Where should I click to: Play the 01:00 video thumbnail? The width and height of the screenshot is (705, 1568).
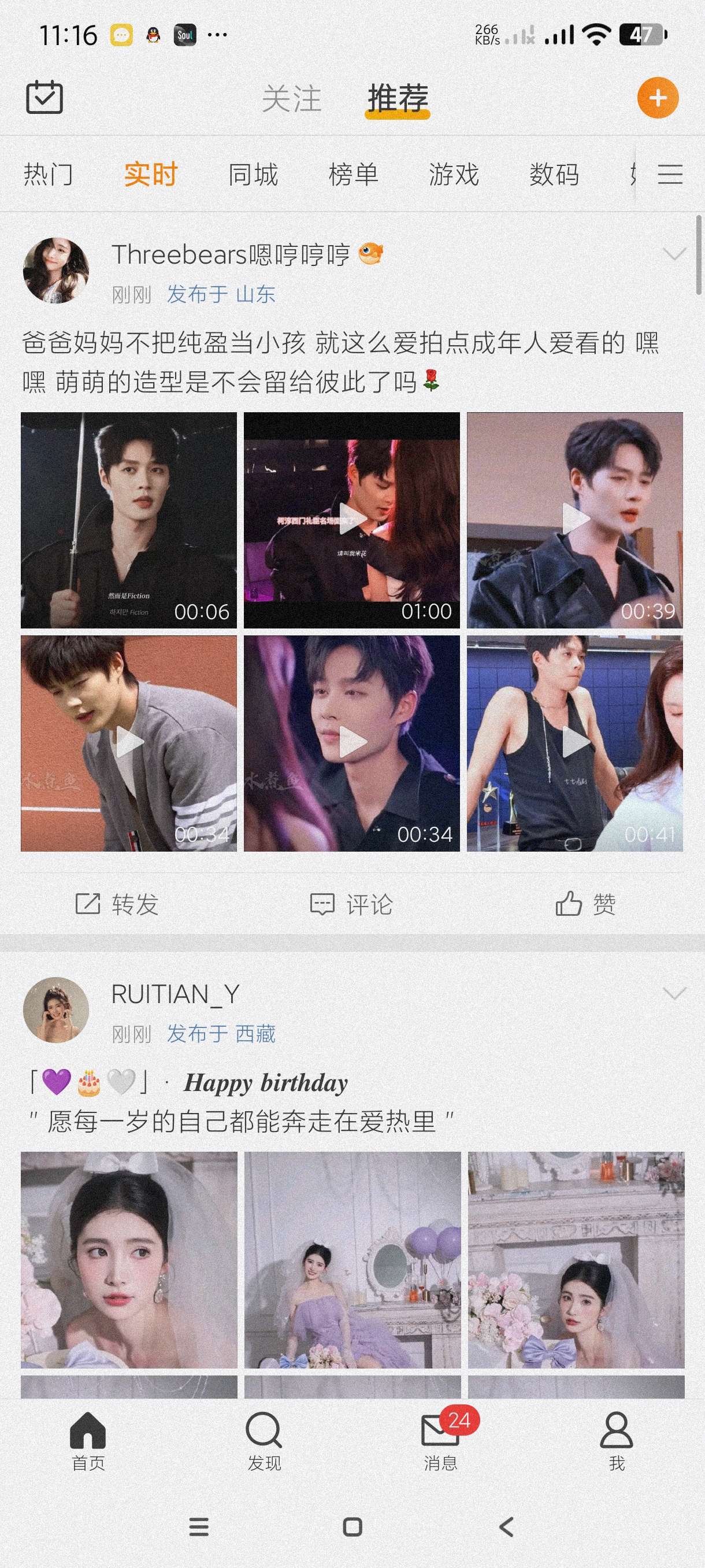(x=351, y=520)
